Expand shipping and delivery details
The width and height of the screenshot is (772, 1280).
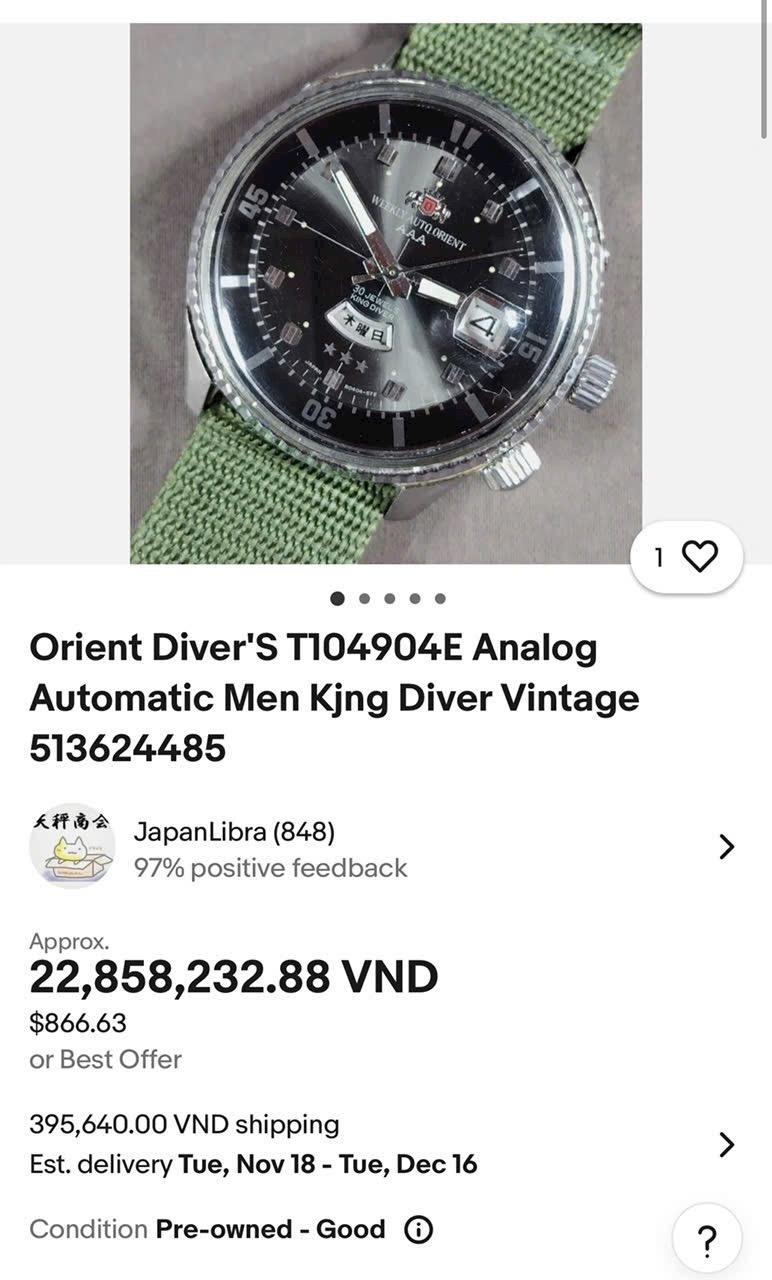coord(727,1144)
